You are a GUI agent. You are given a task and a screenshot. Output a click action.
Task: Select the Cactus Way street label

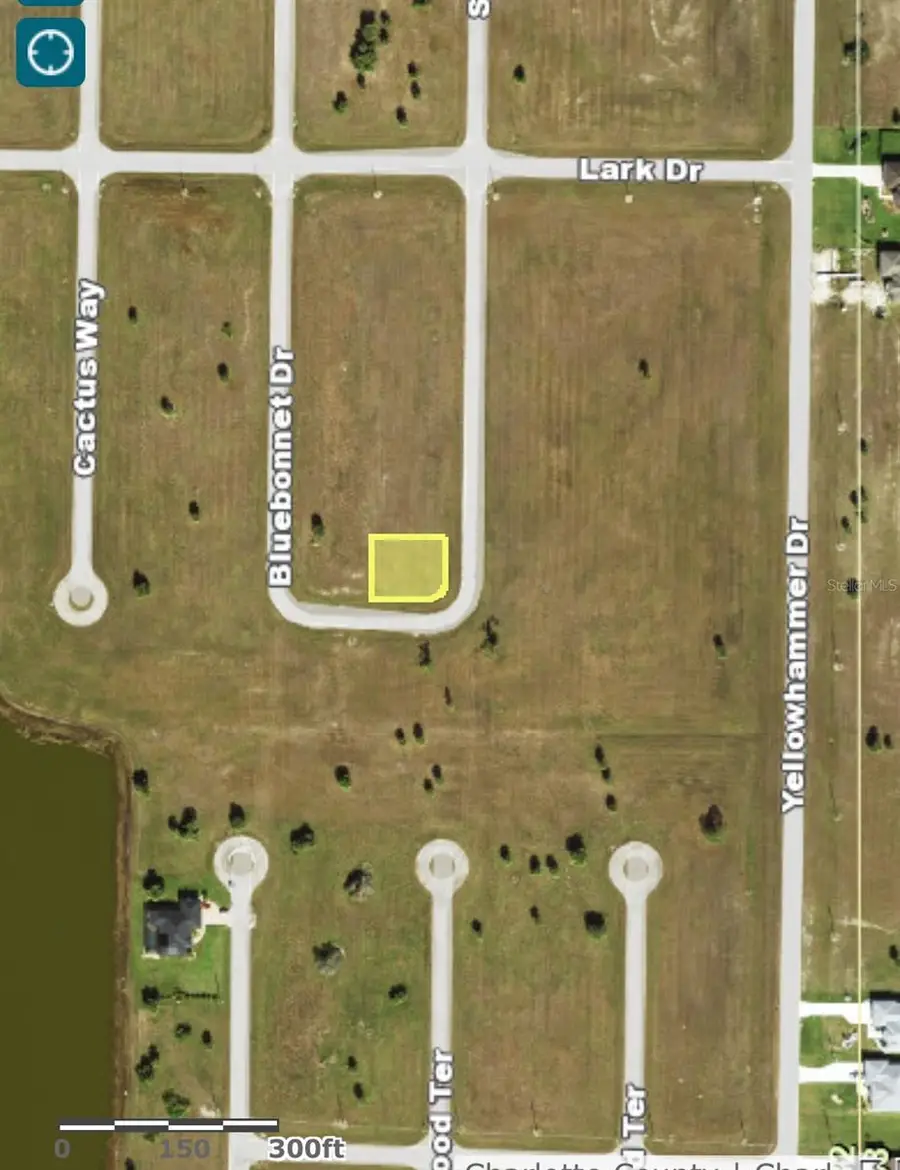coord(88,373)
